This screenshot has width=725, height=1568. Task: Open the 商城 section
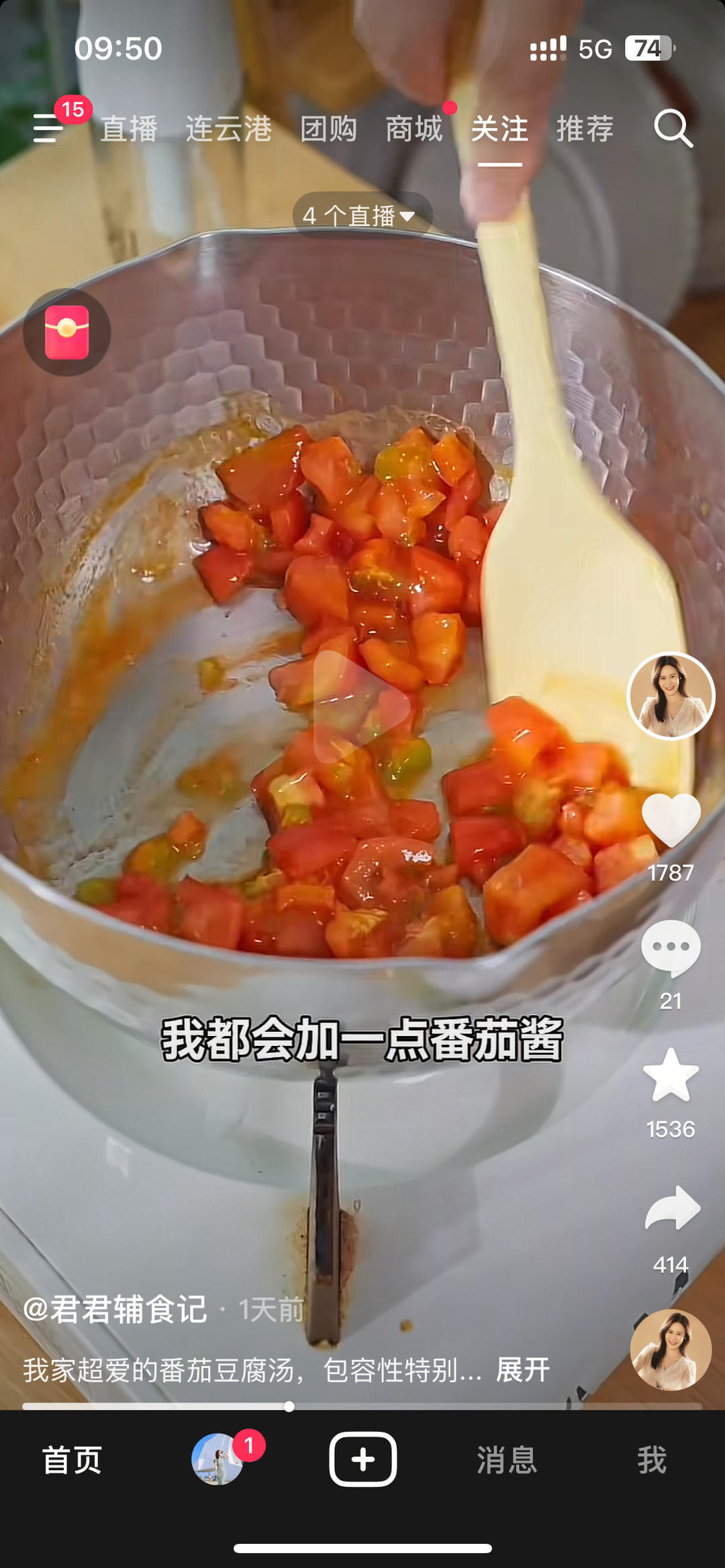point(415,129)
